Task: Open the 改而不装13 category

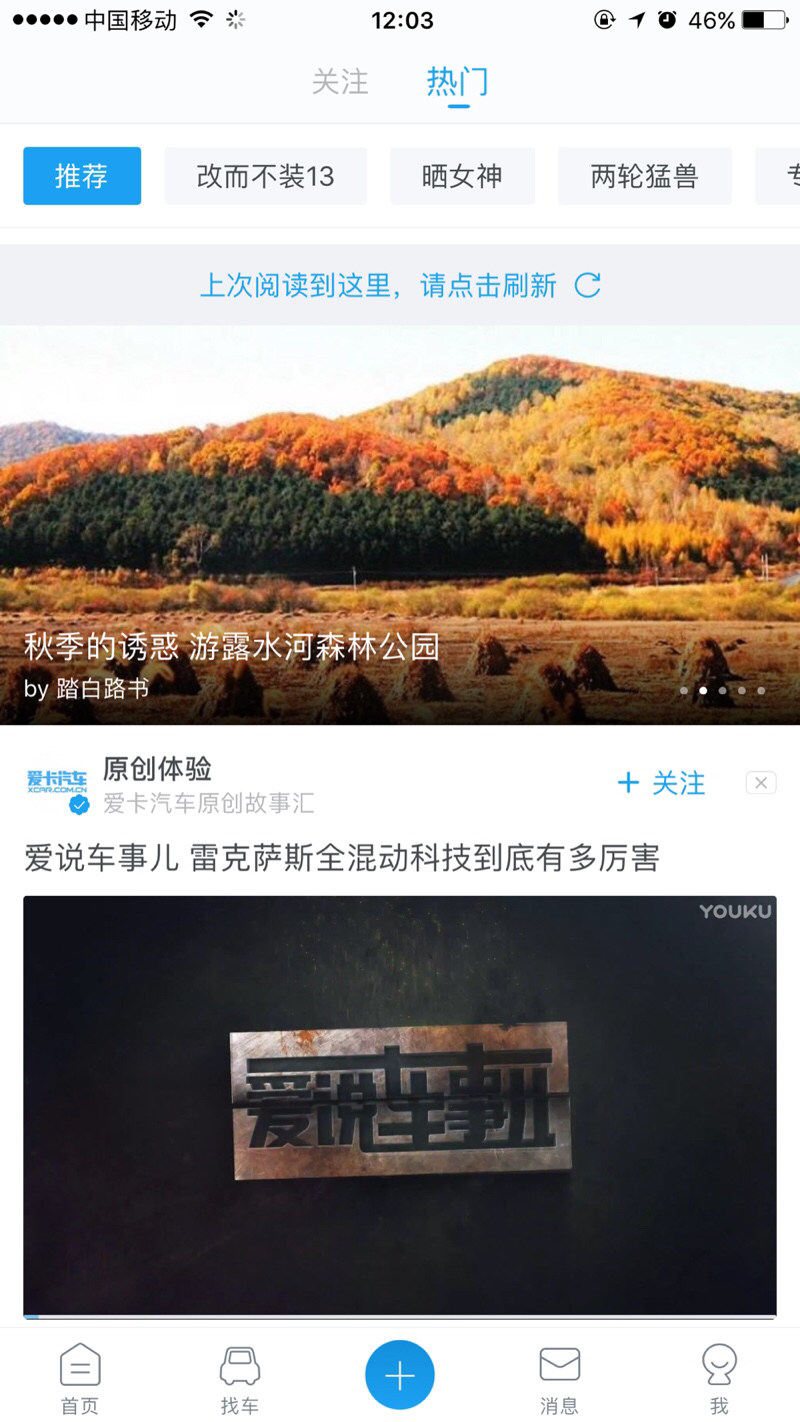Action: tap(265, 176)
